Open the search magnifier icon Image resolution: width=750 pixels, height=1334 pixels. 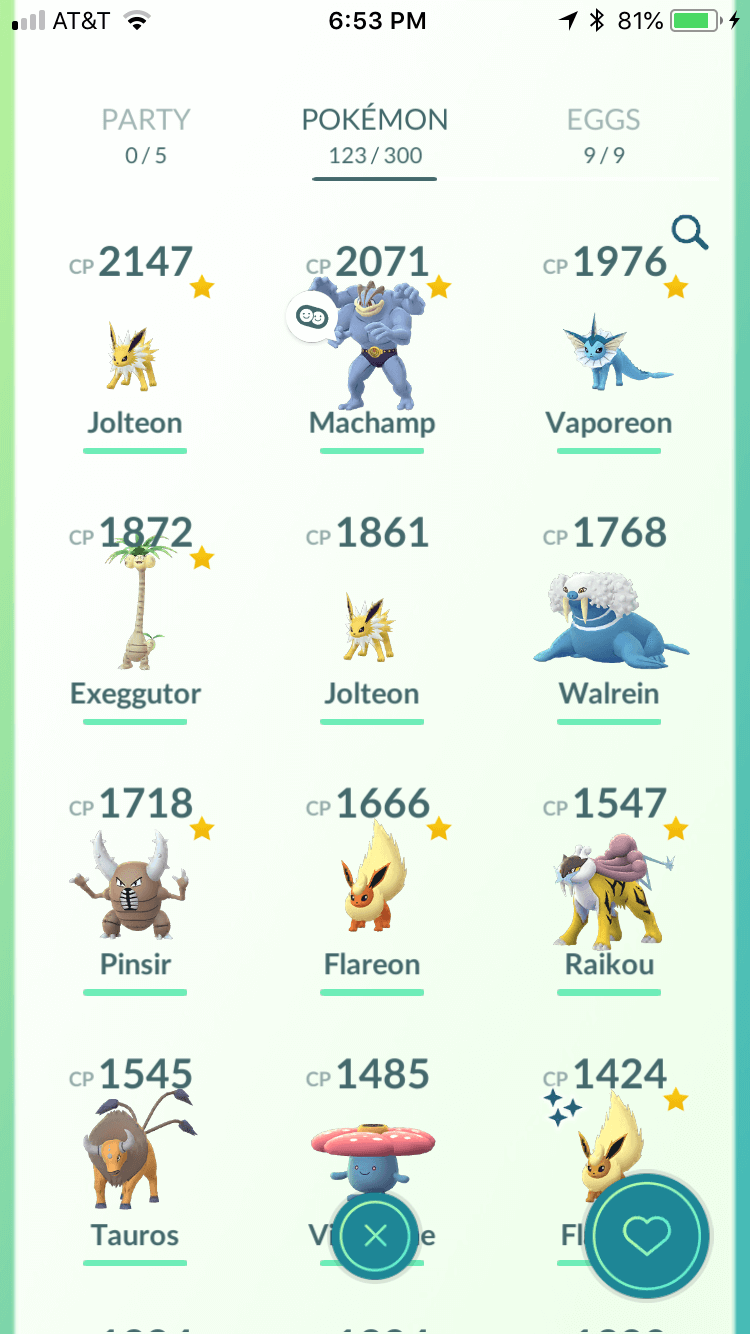coord(690,232)
